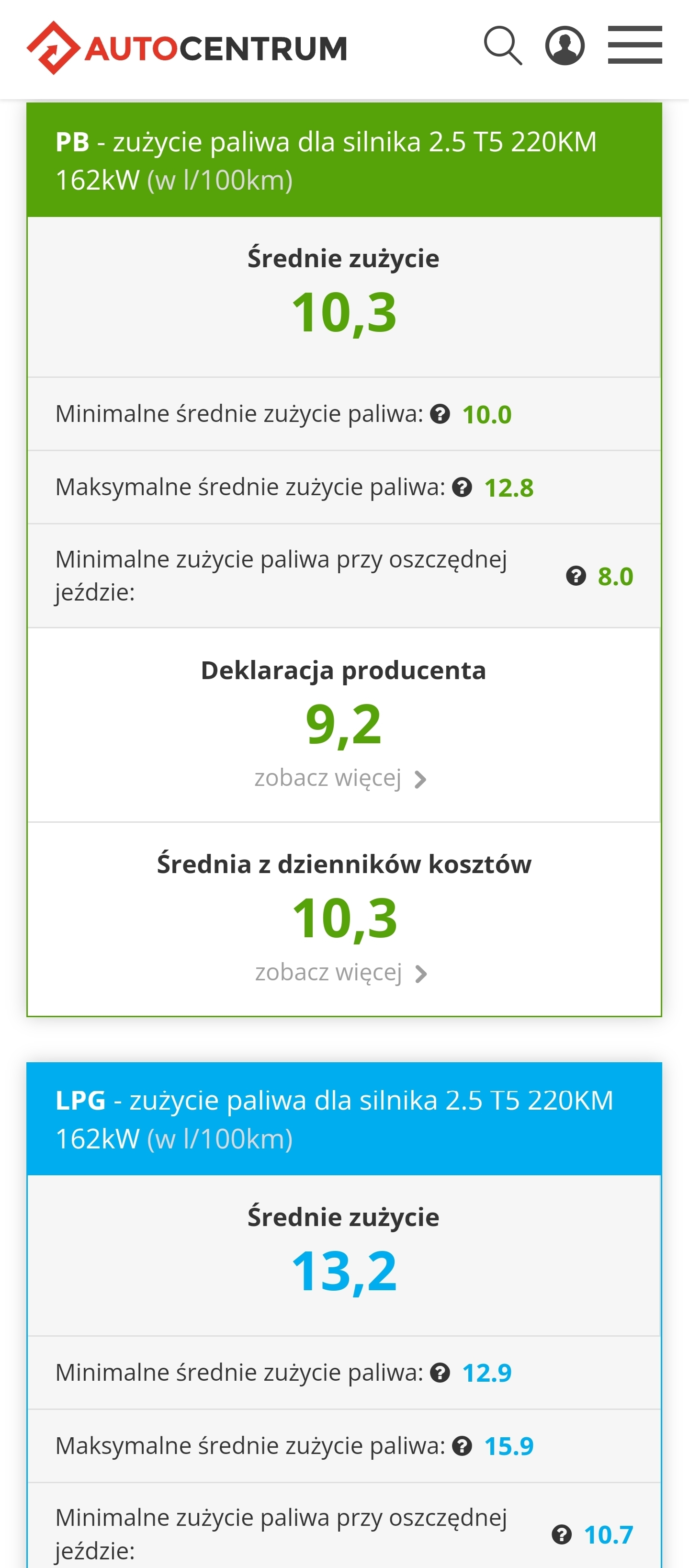Show help for LPG Maksymalne średnie zużycie paliwa
Image resolution: width=689 pixels, height=1568 pixels.
(462, 1446)
